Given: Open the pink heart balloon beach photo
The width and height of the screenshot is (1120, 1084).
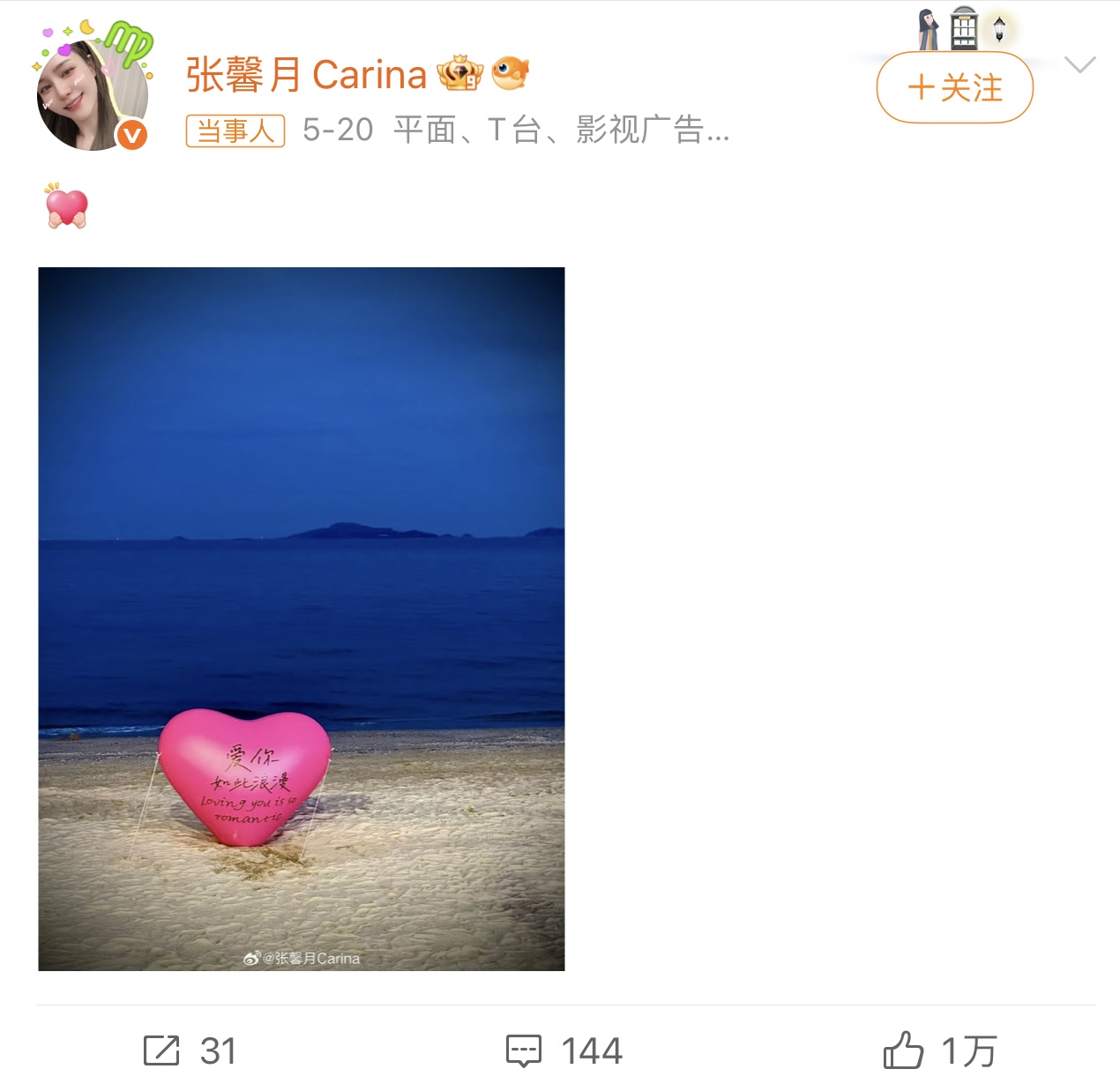Looking at the screenshot, I should click(x=301, y=618).
